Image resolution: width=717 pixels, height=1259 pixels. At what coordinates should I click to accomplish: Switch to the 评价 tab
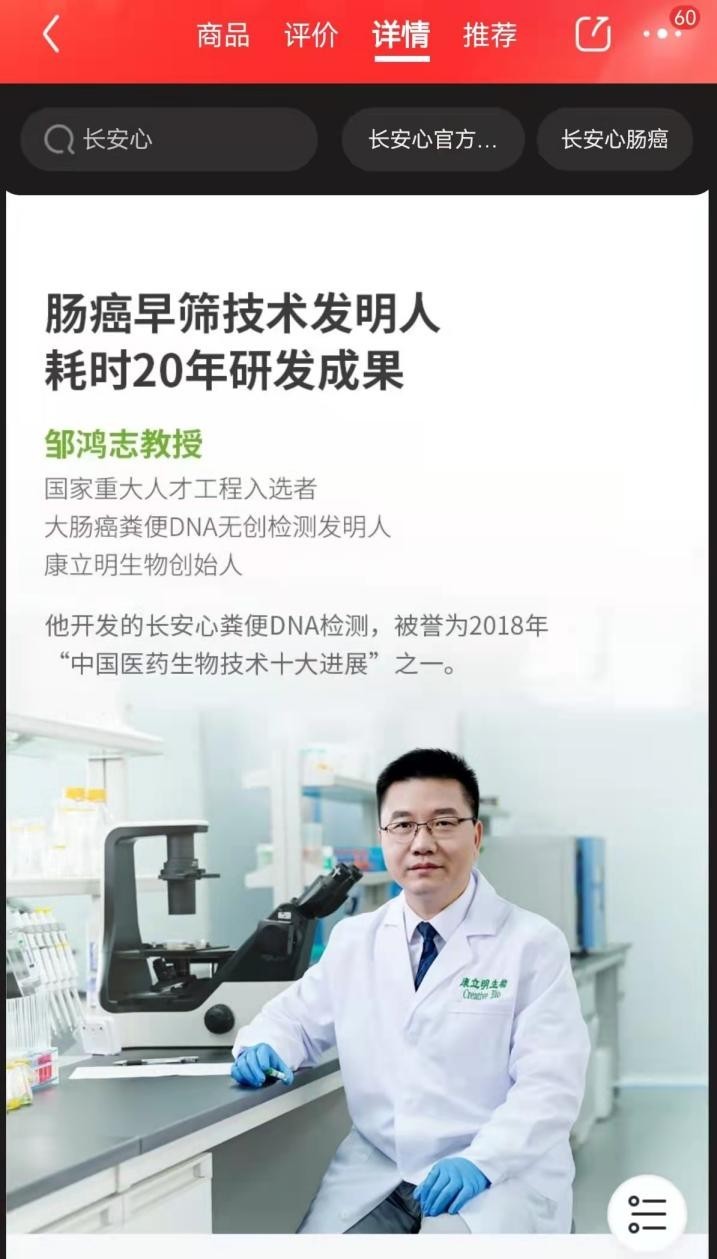(x=311, y=35)
